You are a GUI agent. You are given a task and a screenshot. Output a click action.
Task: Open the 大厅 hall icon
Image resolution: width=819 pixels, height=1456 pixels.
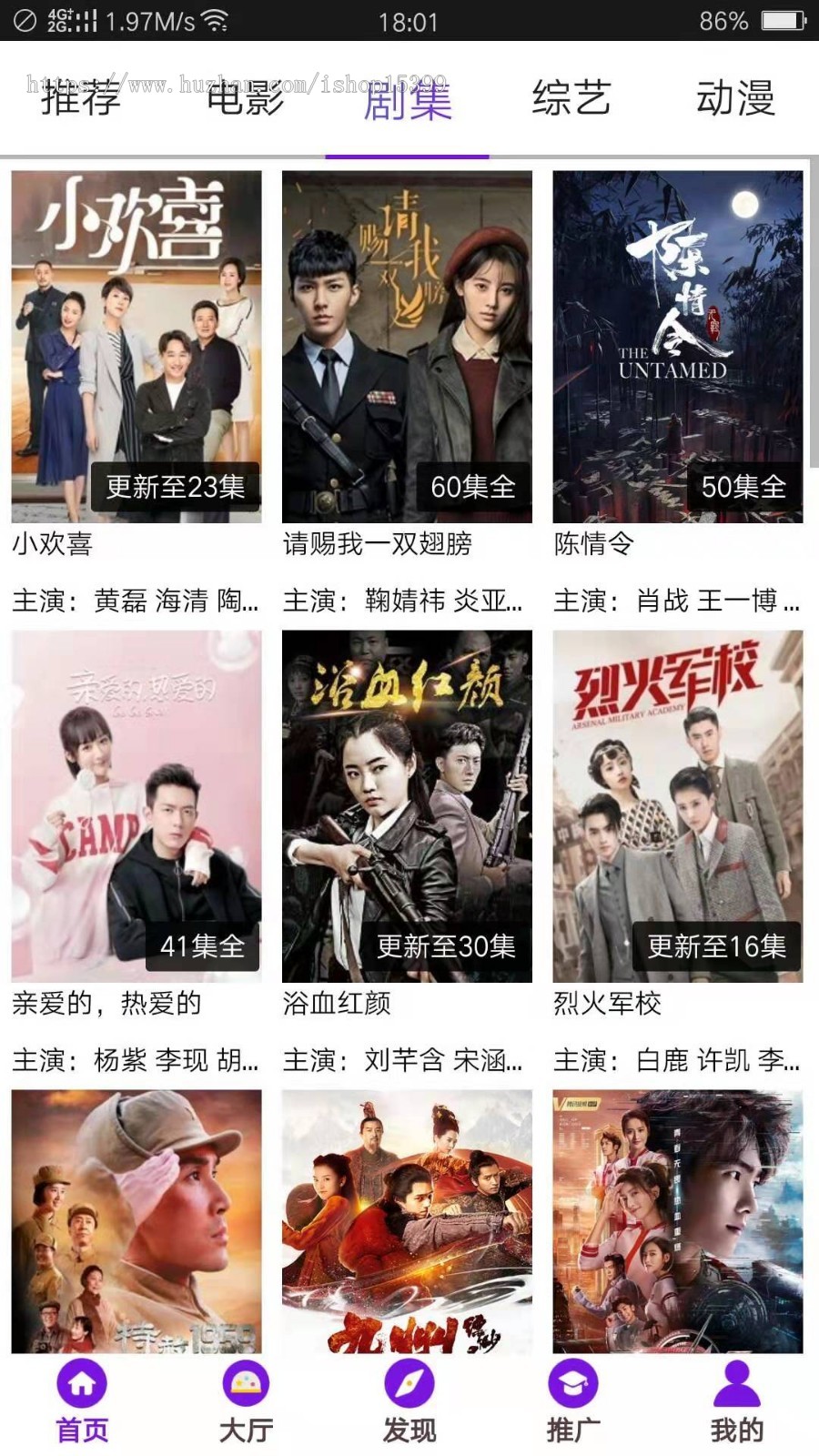coord(246,1386)
